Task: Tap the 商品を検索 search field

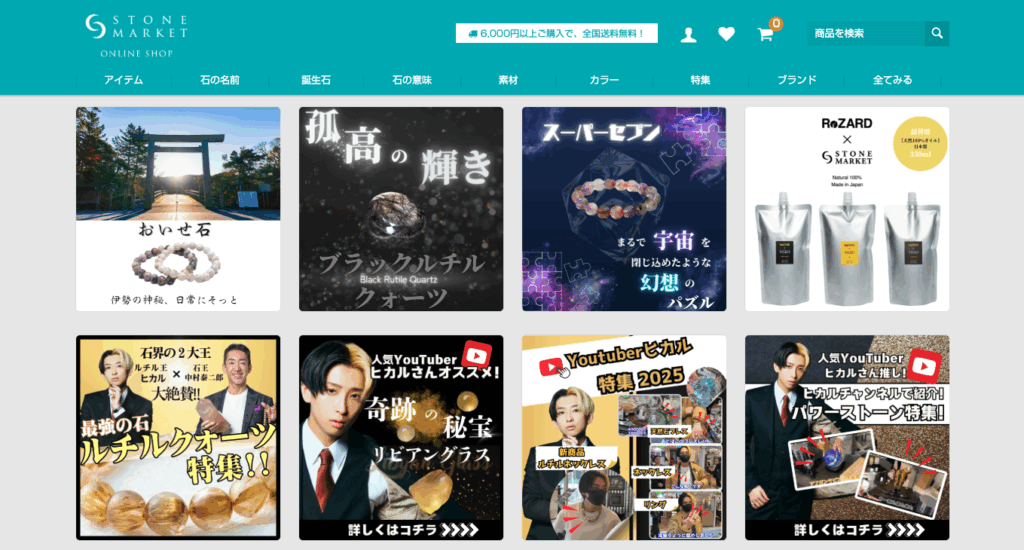Action: click(x=866, y=34)
